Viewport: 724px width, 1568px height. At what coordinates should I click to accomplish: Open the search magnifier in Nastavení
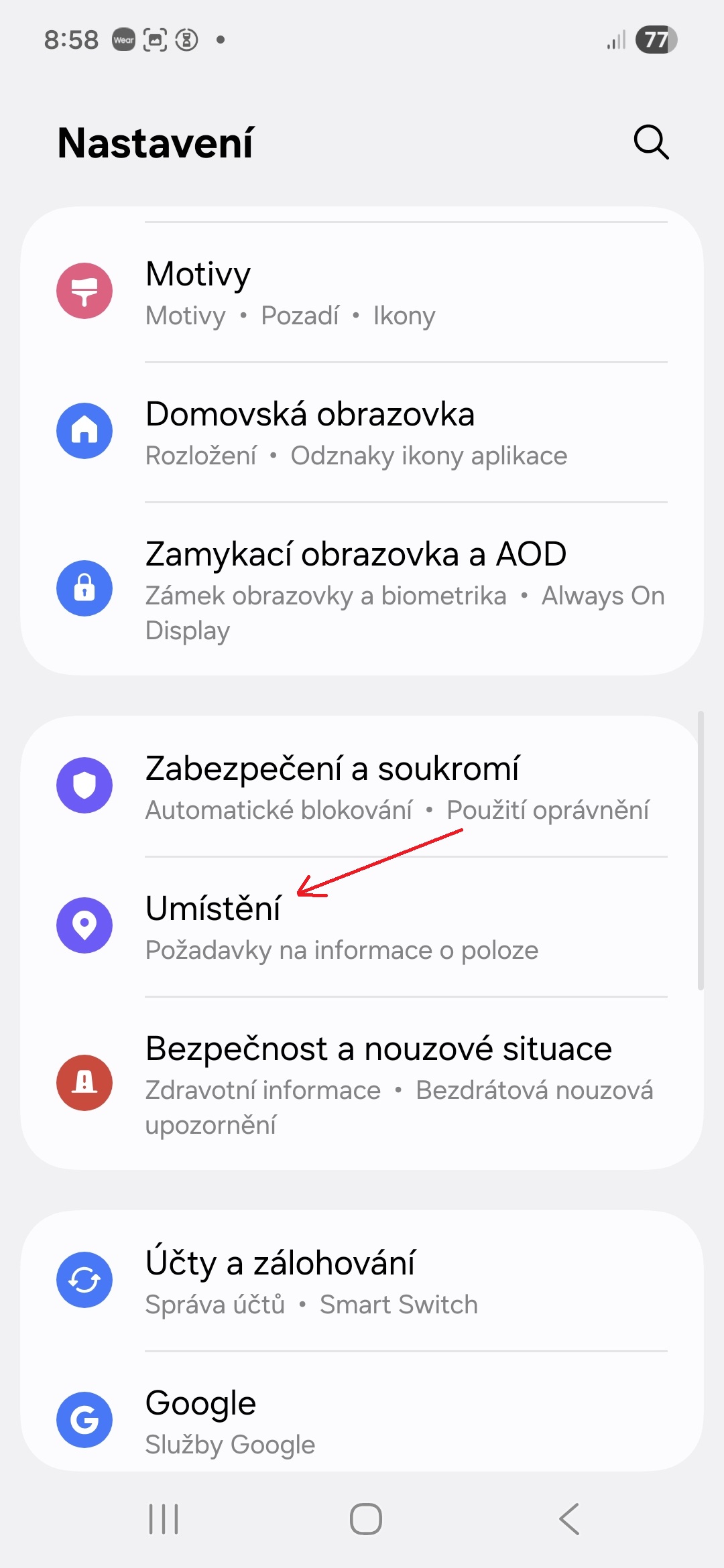point(651,142)
